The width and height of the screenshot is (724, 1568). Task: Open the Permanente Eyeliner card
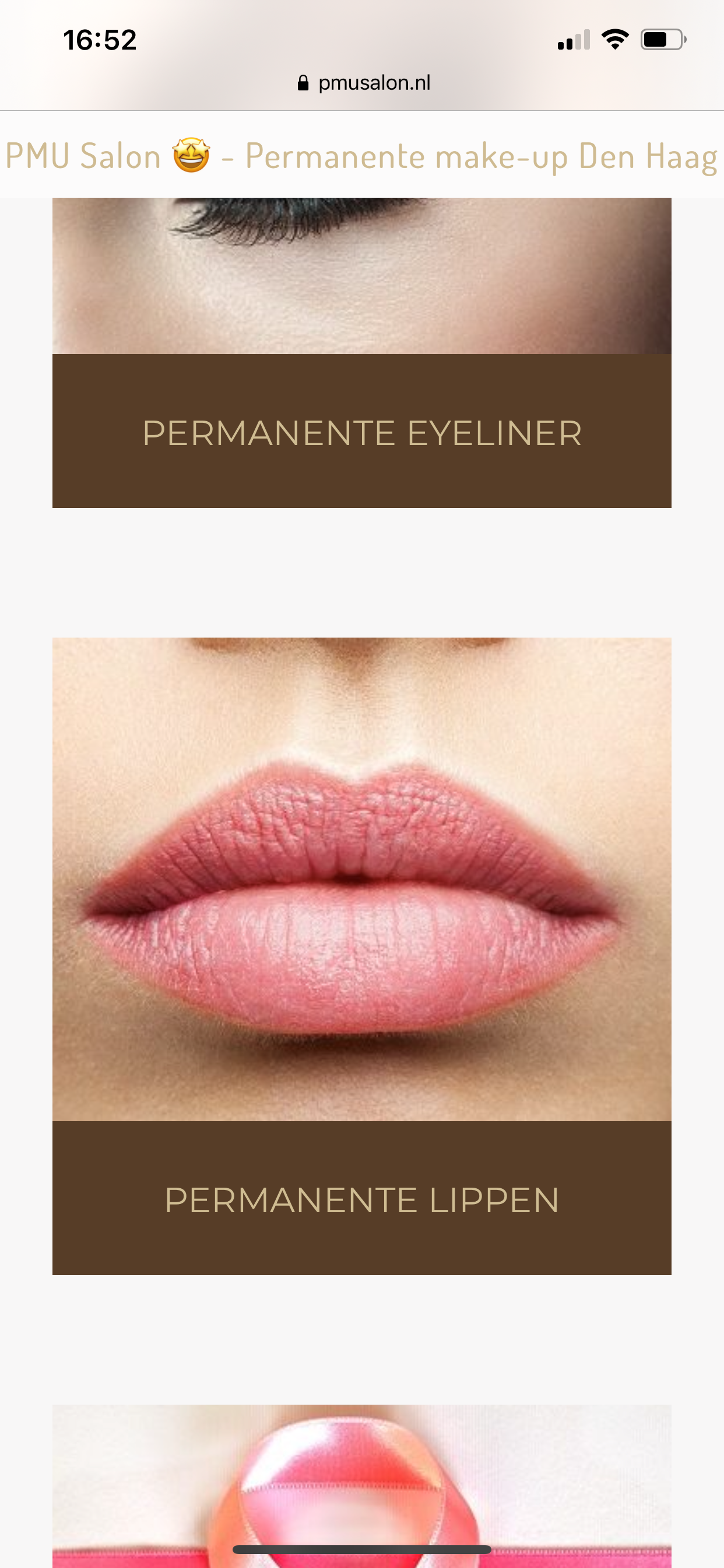(361, 432)
